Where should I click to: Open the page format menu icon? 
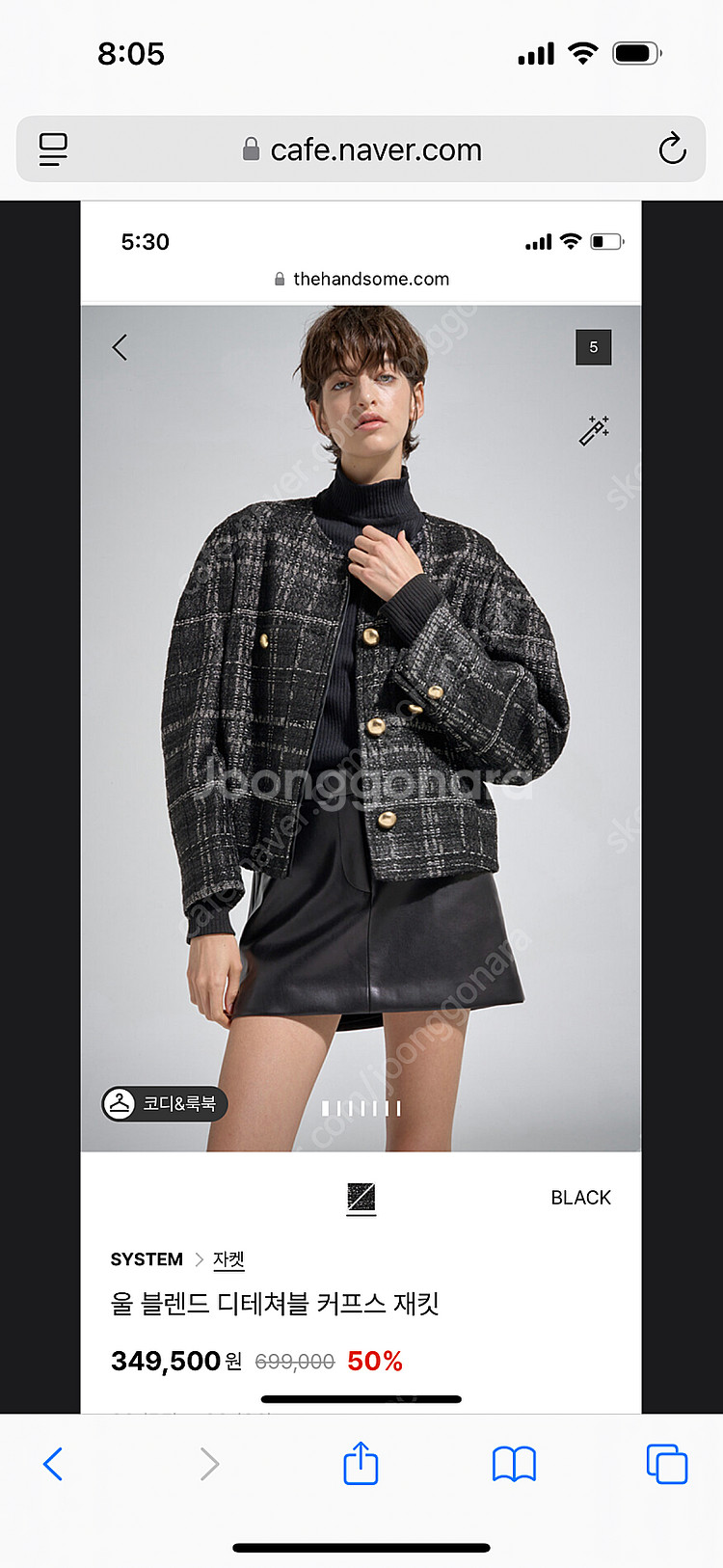[x=53, y=149]
